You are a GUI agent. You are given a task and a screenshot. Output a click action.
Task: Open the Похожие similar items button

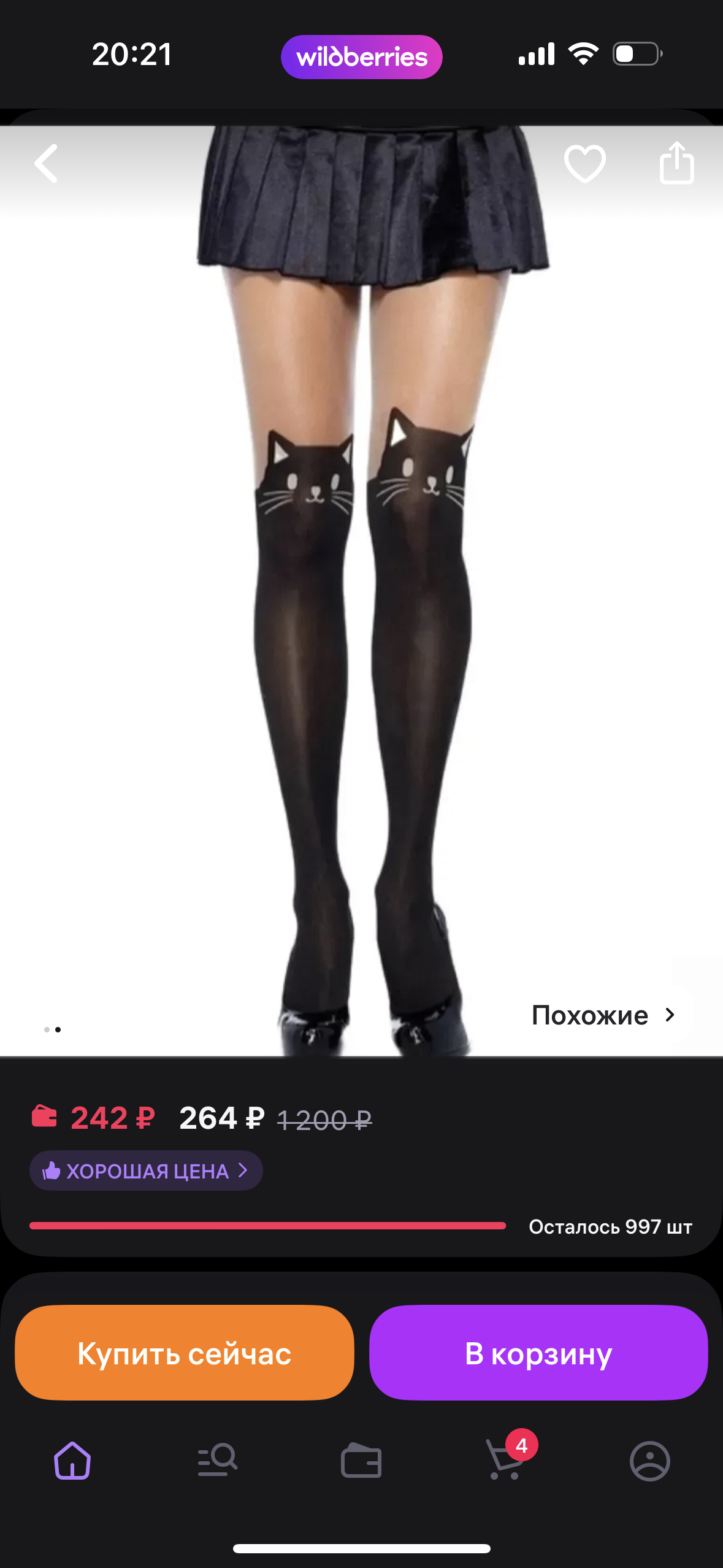pos(603,1015)
